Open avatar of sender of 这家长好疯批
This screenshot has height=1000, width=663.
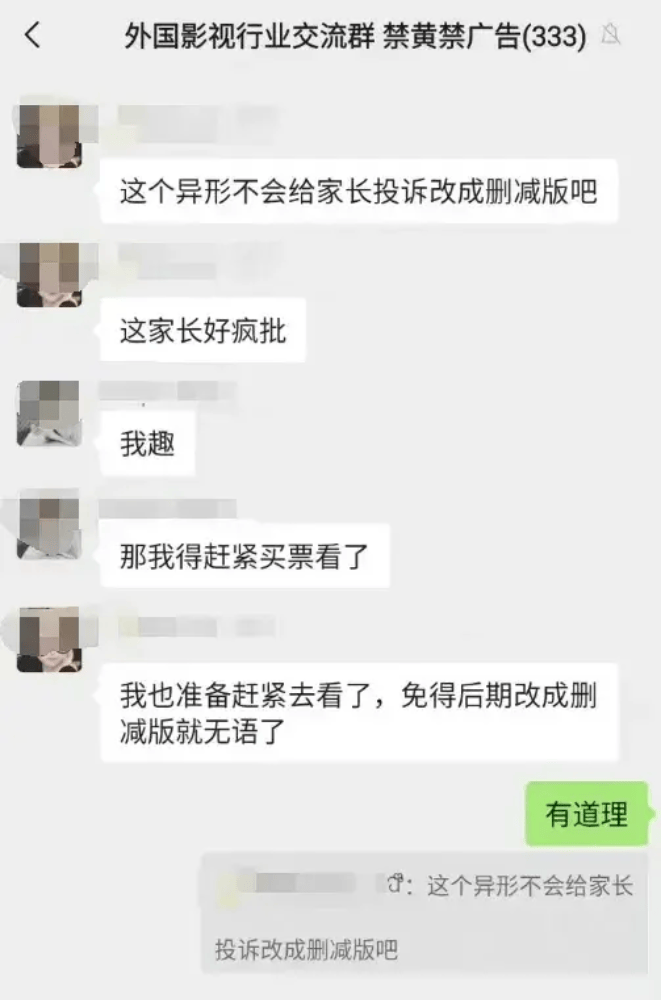(x=49, y=275)
